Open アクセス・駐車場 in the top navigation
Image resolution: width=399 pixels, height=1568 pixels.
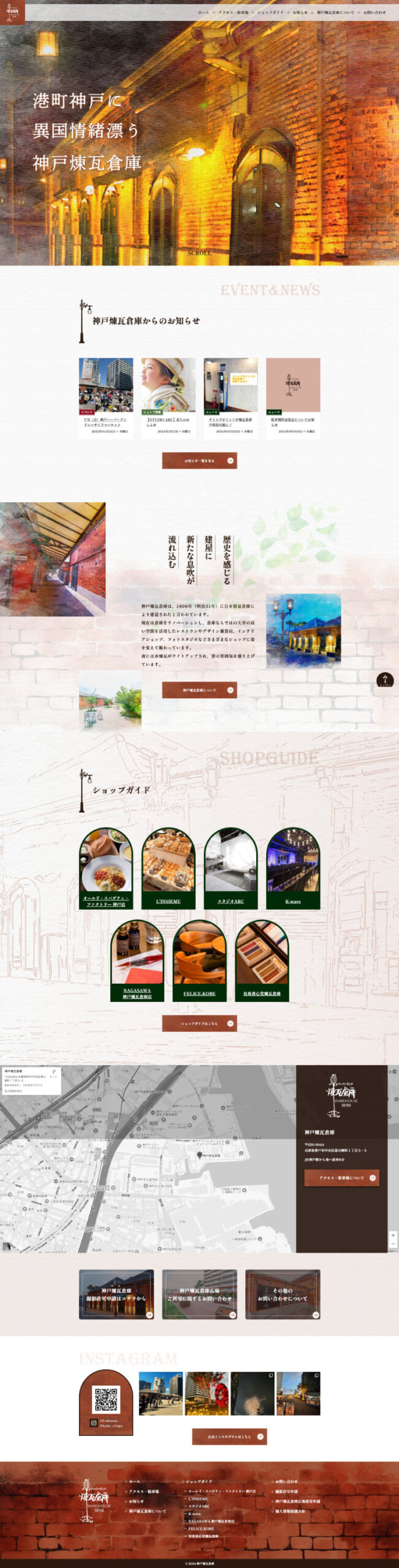coord(233,12)
